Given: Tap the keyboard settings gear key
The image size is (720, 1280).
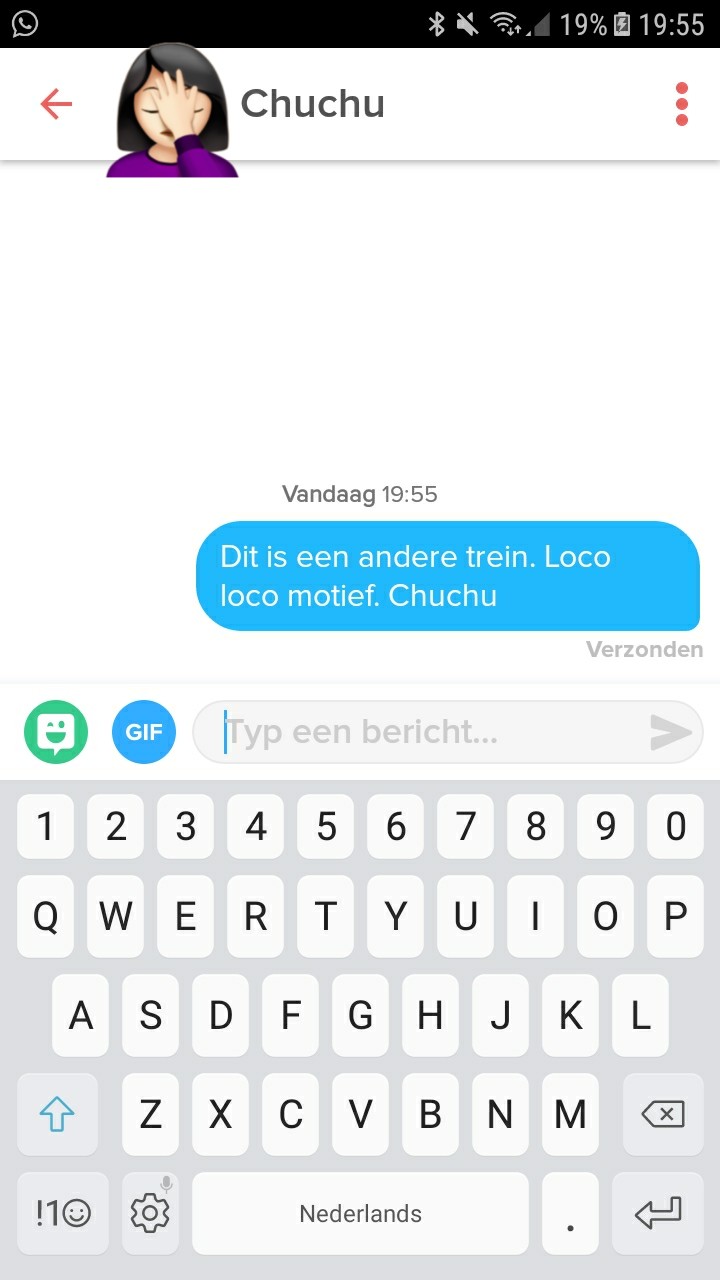Looking at the screenshot, I should tap(150, 1214).
